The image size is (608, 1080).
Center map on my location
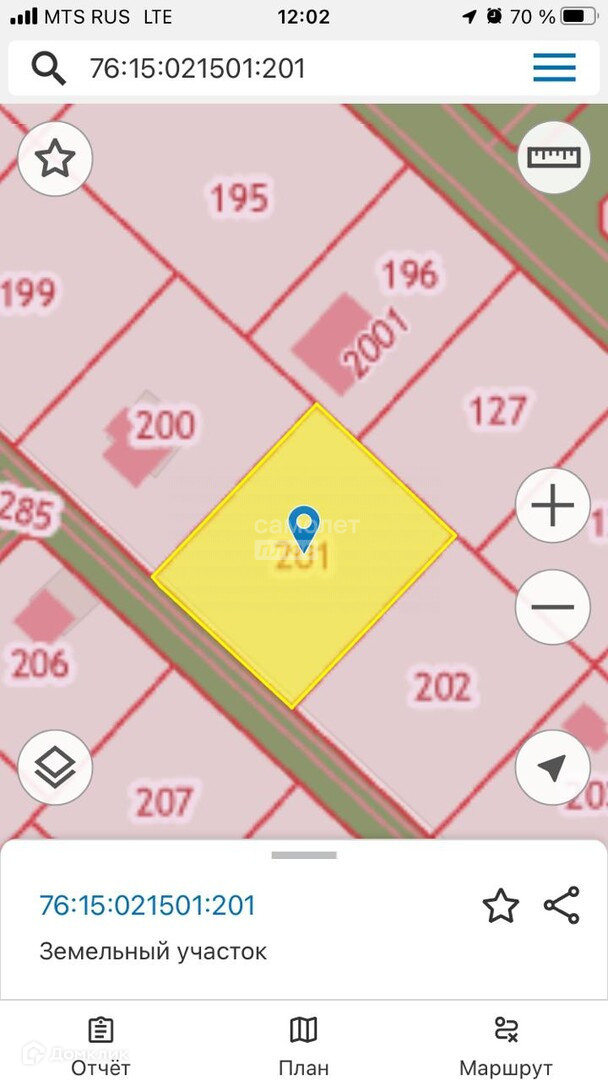pos(552,767)
